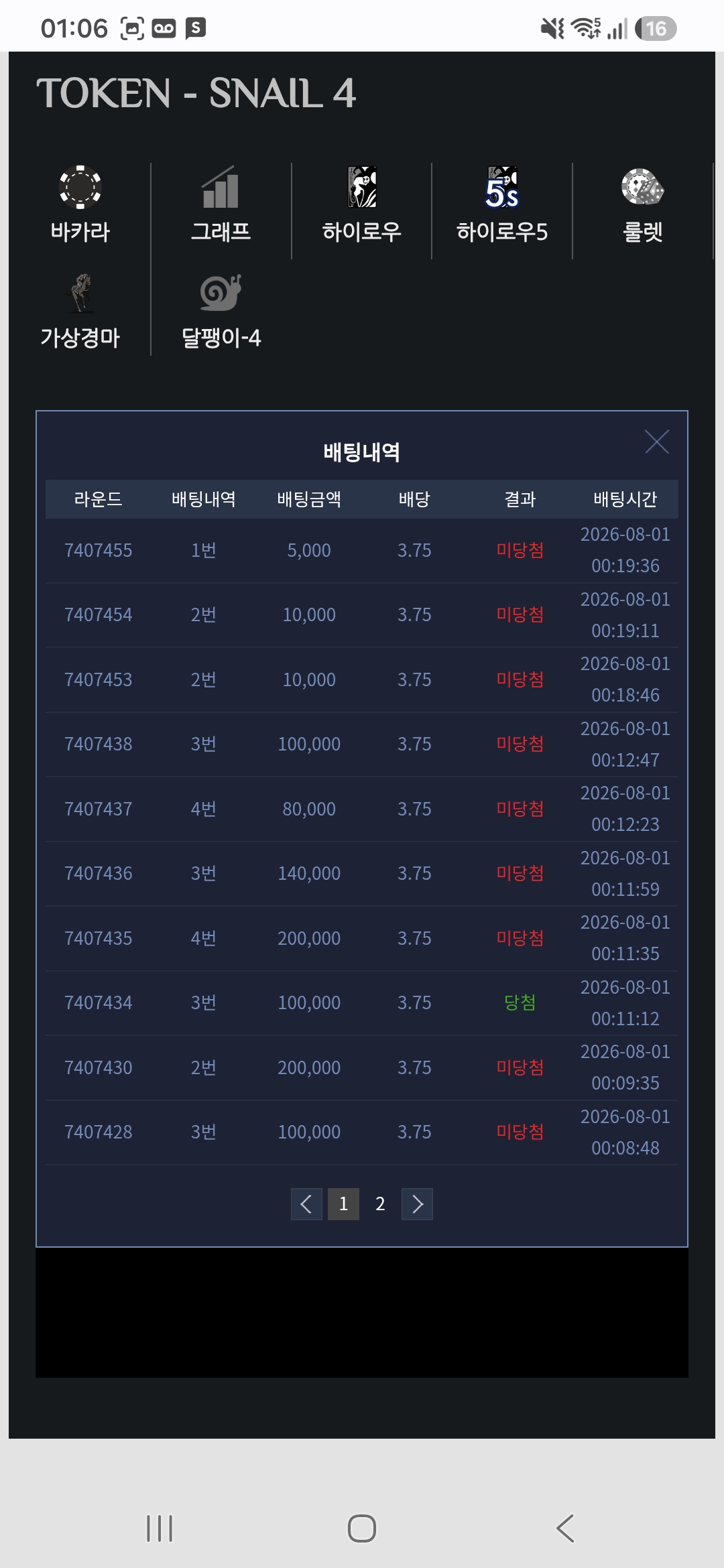
Task: Close the 배팅내역 dialog
Action: tap(656, 442)
